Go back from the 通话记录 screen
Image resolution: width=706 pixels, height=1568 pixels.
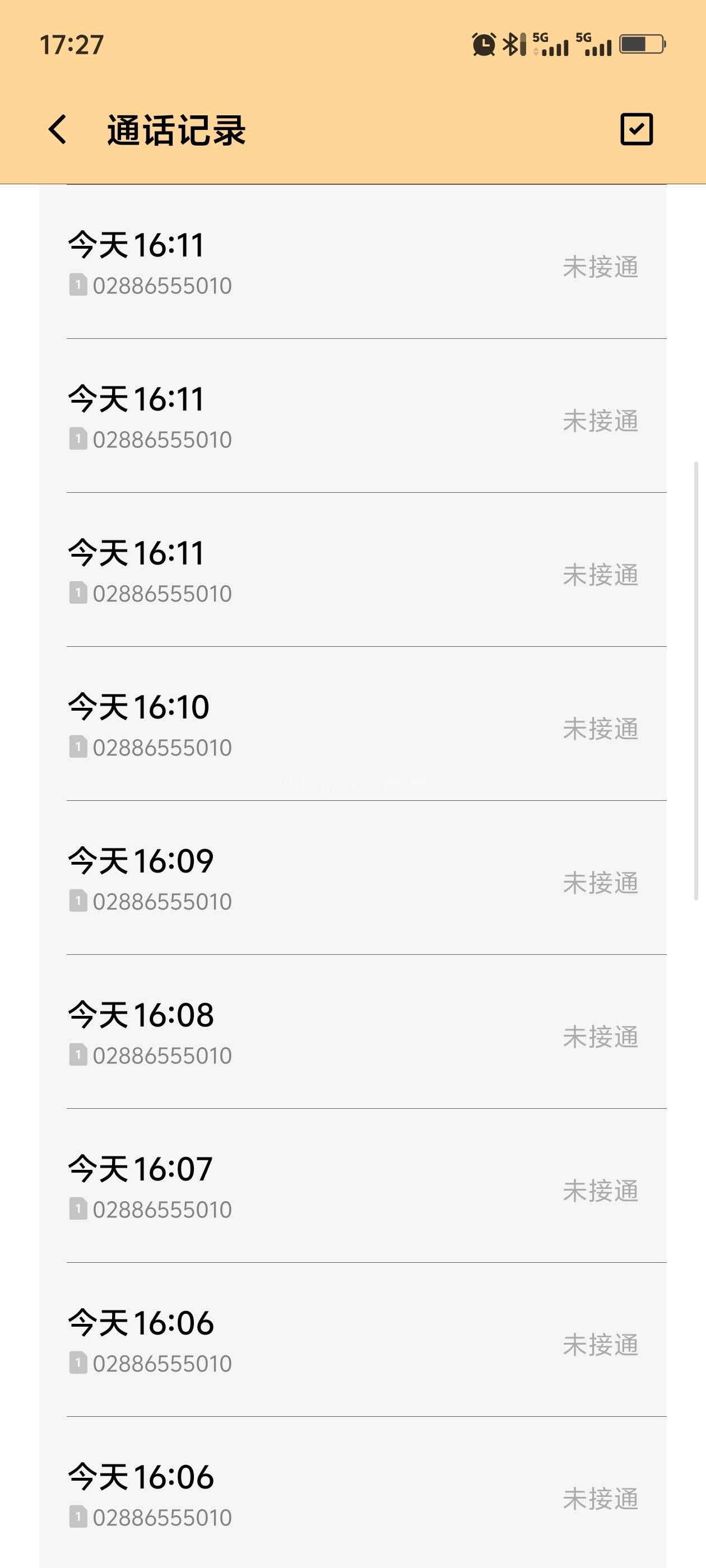(58, 130)
